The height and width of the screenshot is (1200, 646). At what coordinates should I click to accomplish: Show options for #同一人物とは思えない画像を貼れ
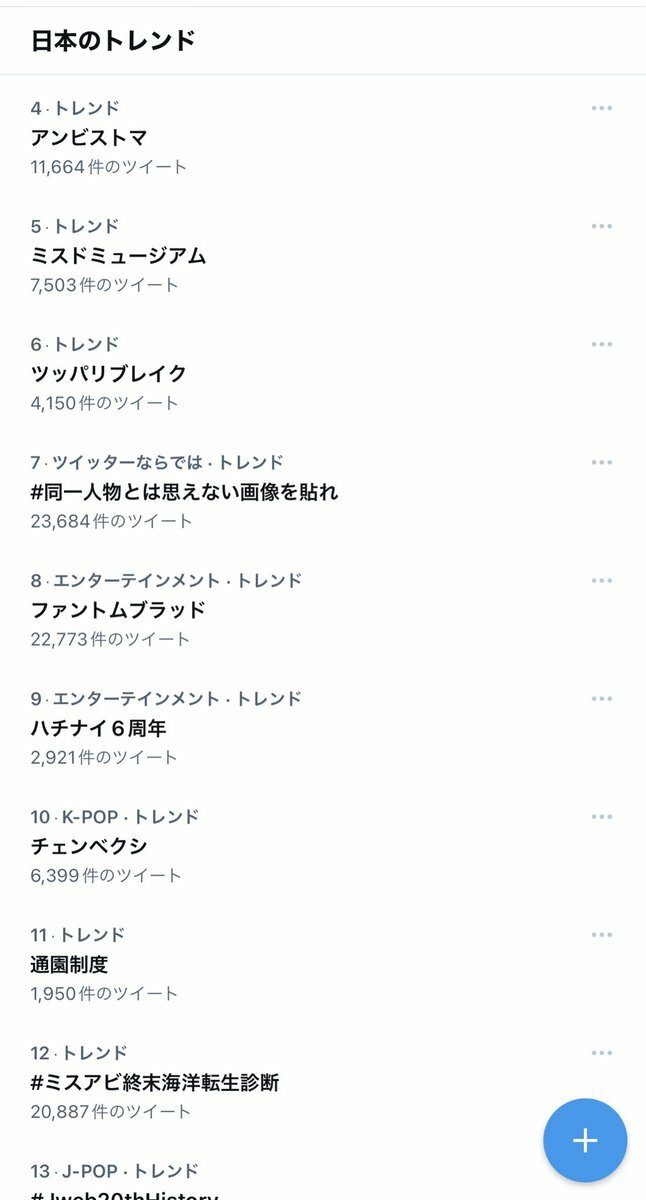click(601, 462)
